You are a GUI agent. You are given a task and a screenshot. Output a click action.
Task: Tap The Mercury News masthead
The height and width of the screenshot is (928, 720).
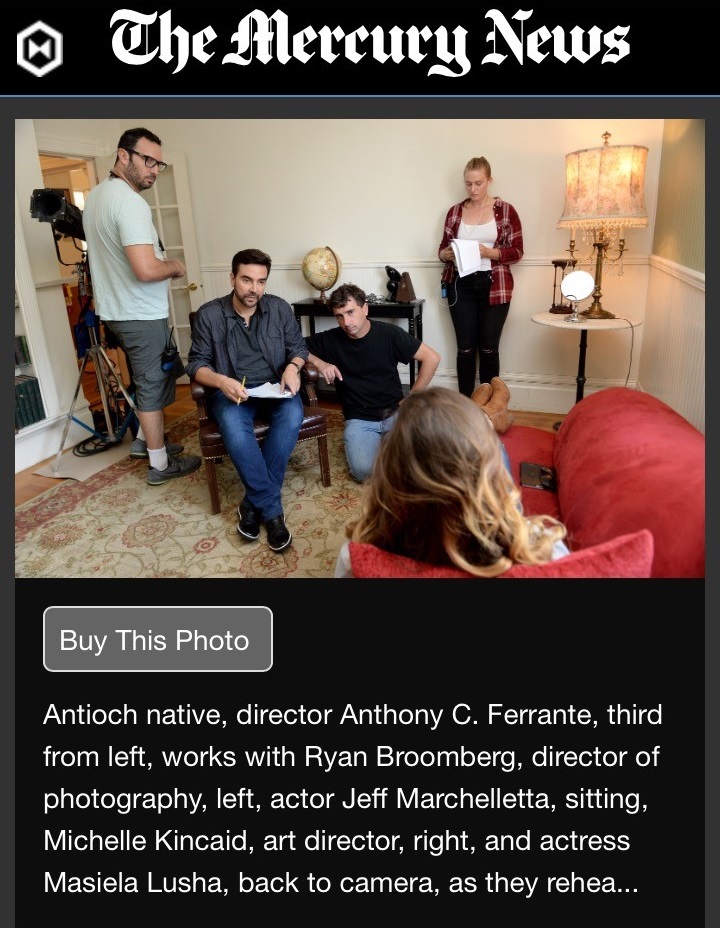click(x=369, y=43)
